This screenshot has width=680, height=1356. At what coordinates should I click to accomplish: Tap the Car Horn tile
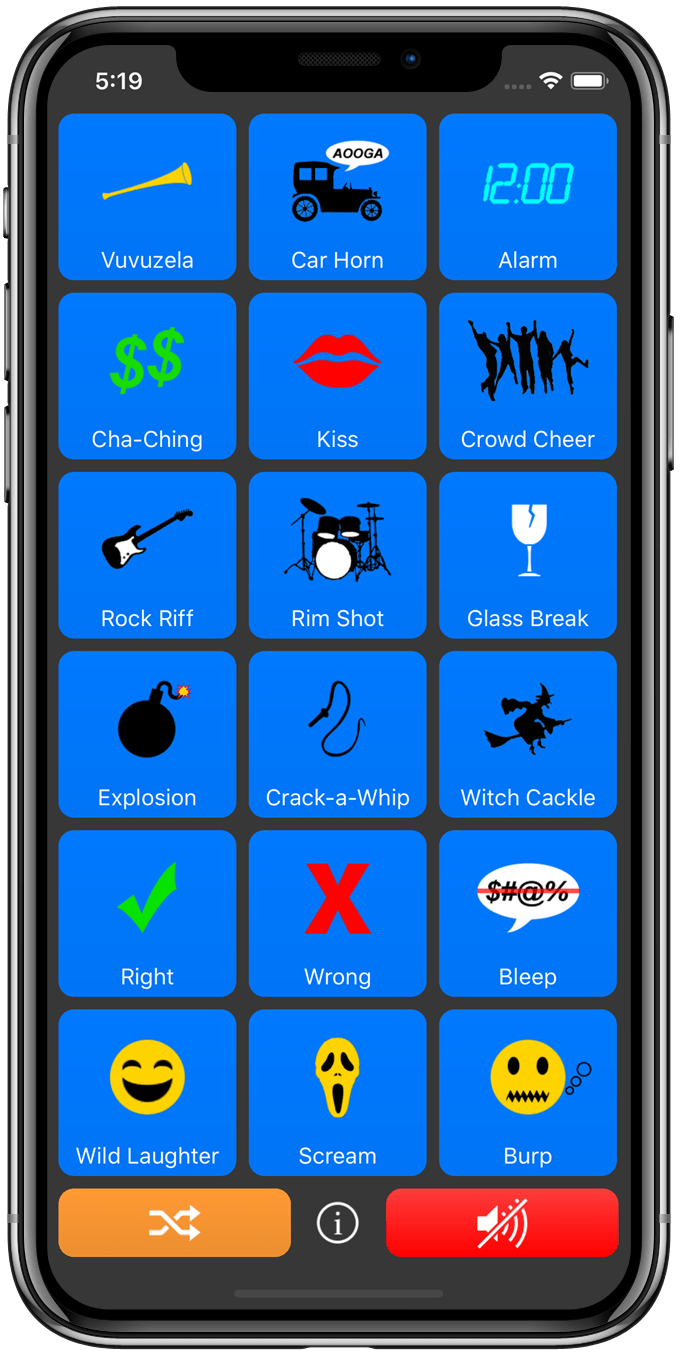337,196
